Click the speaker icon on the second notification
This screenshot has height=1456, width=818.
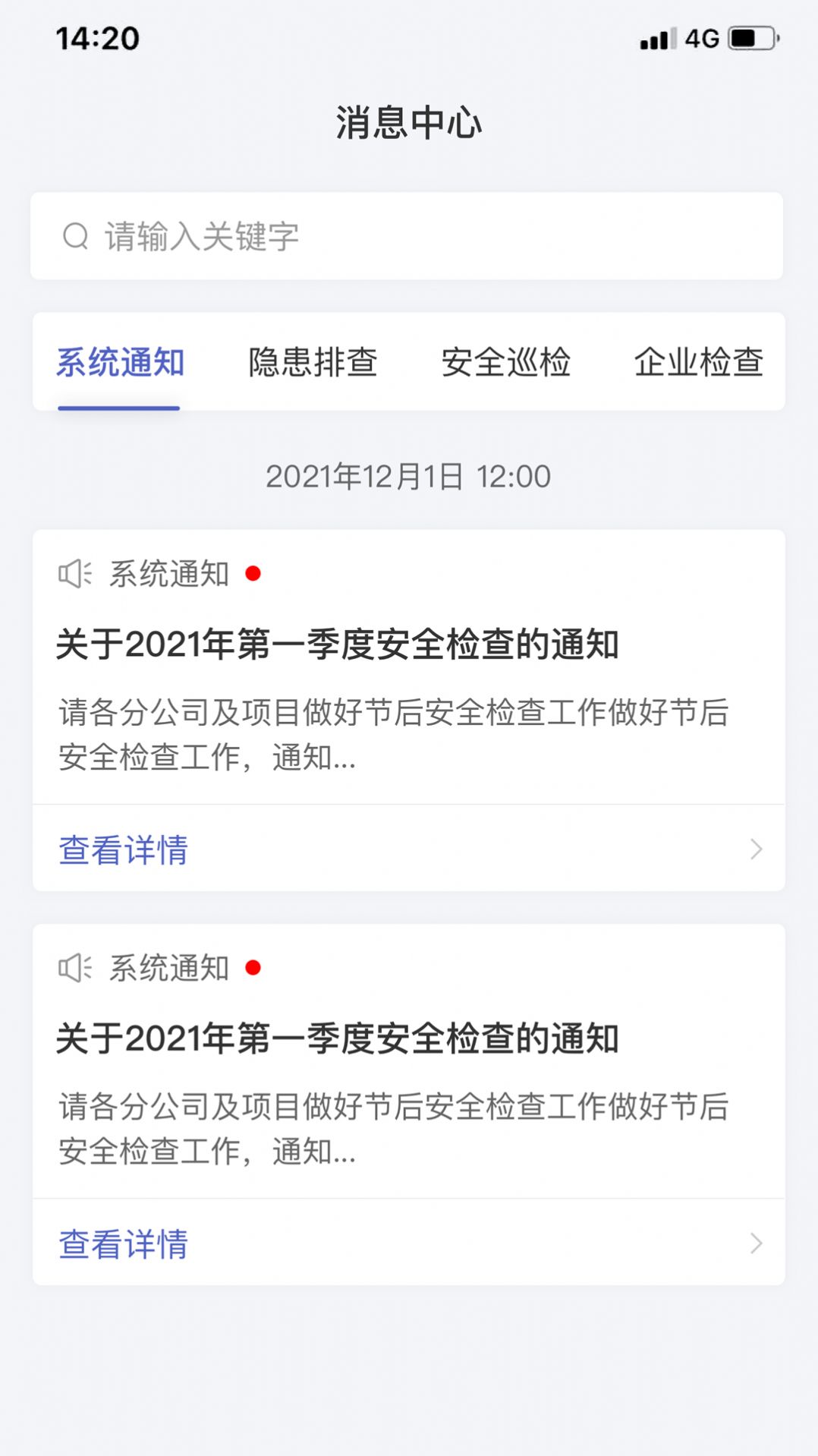74,968
